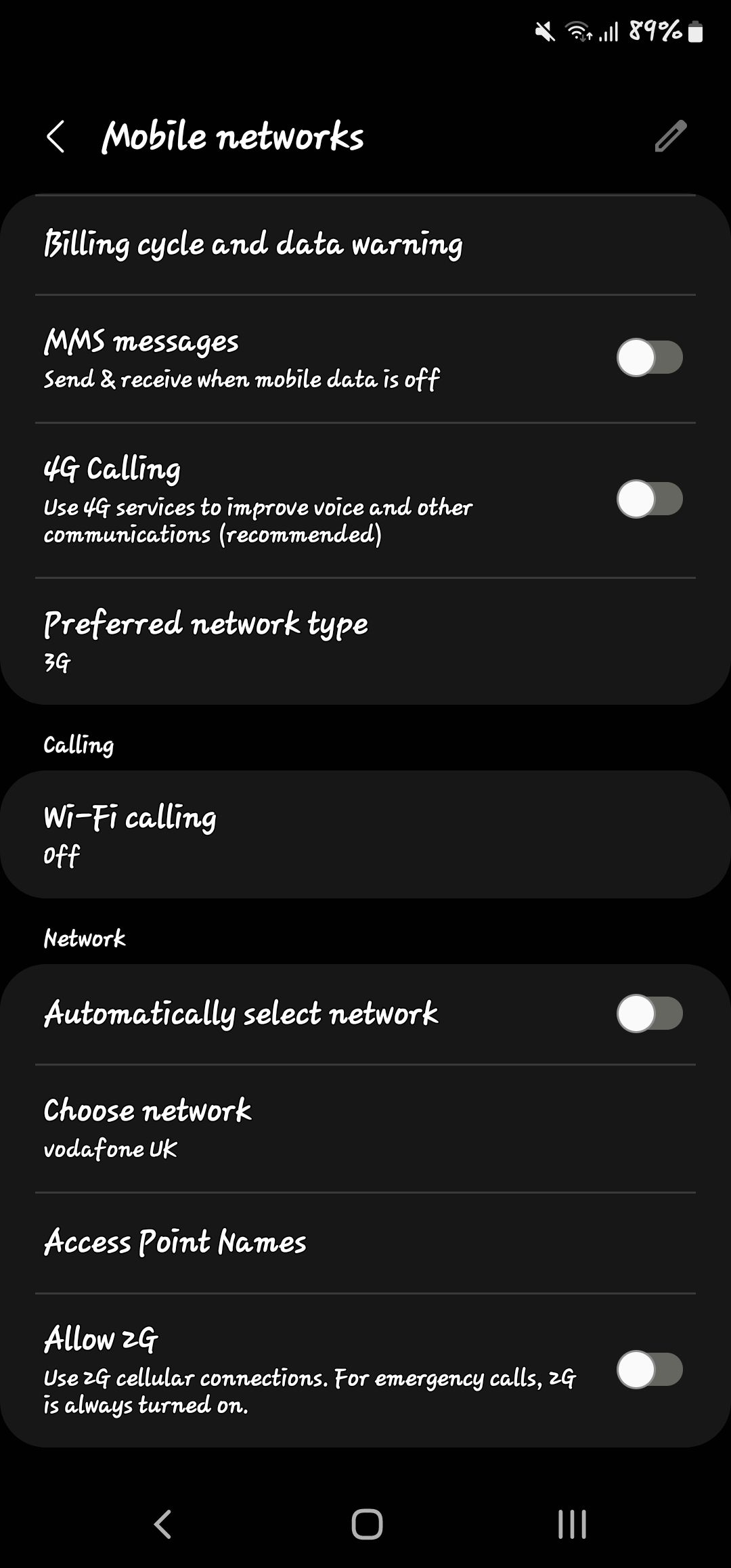731x1568 pixels.
Task: Open the recent apps view
Action: coord(572,1525)
